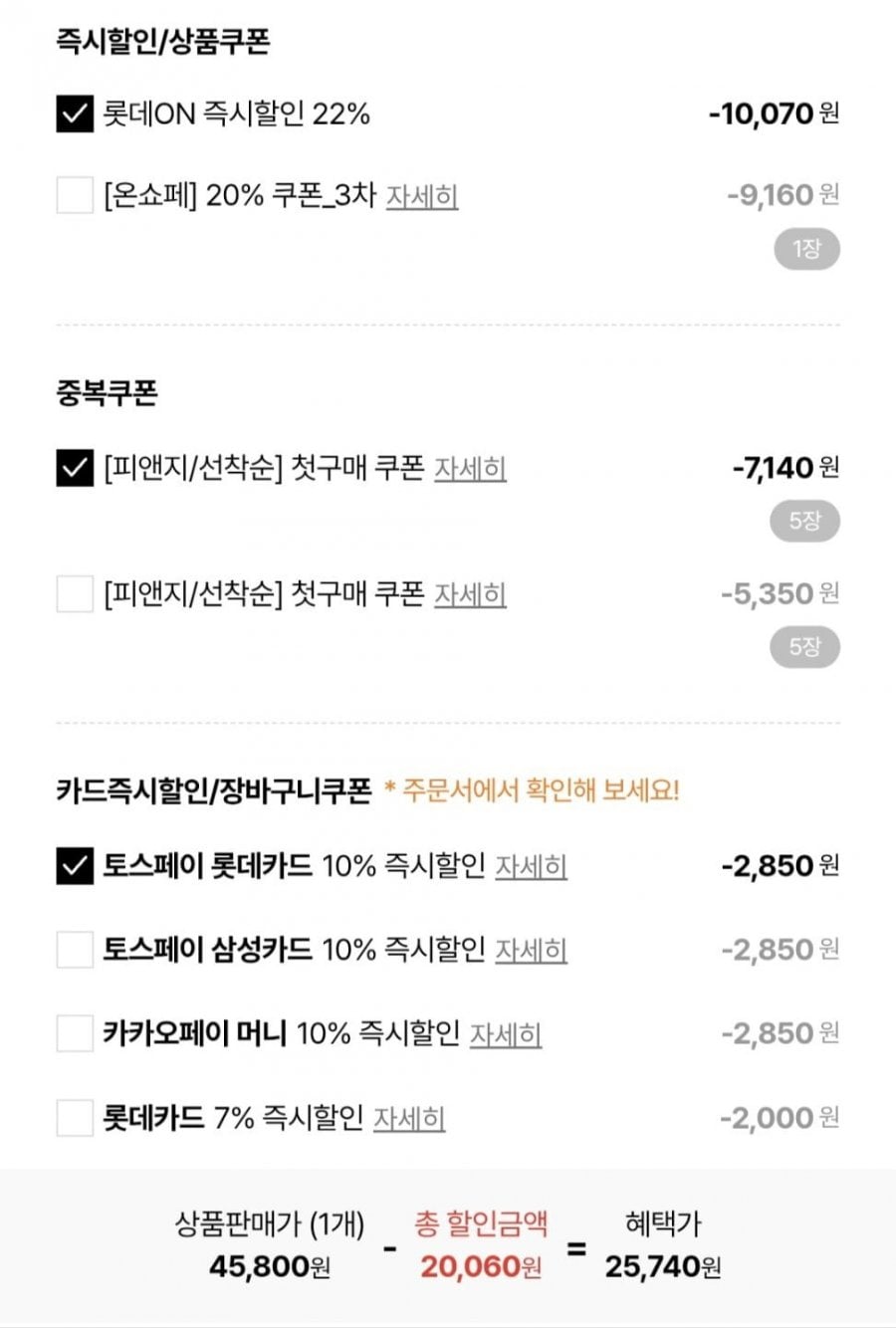Screen dimensions: 896x1328
Task: Choose 카카오페이 머니 10% 즉시할인
Action: point(75,1033)
